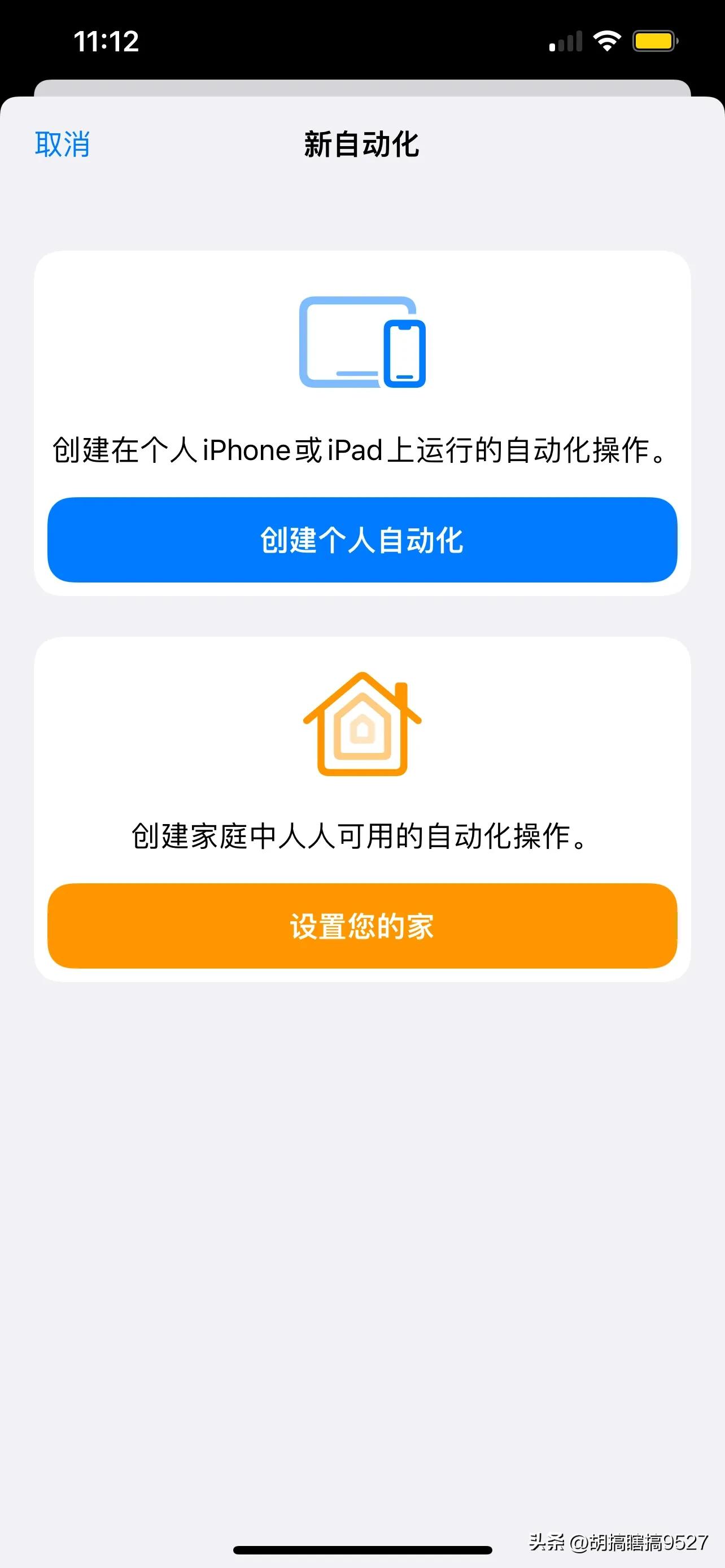Image resolution: width=725 pixels, height=1568 pixels.
Task: Tap 取消 to dismiss the sheet
Action: 63,144
